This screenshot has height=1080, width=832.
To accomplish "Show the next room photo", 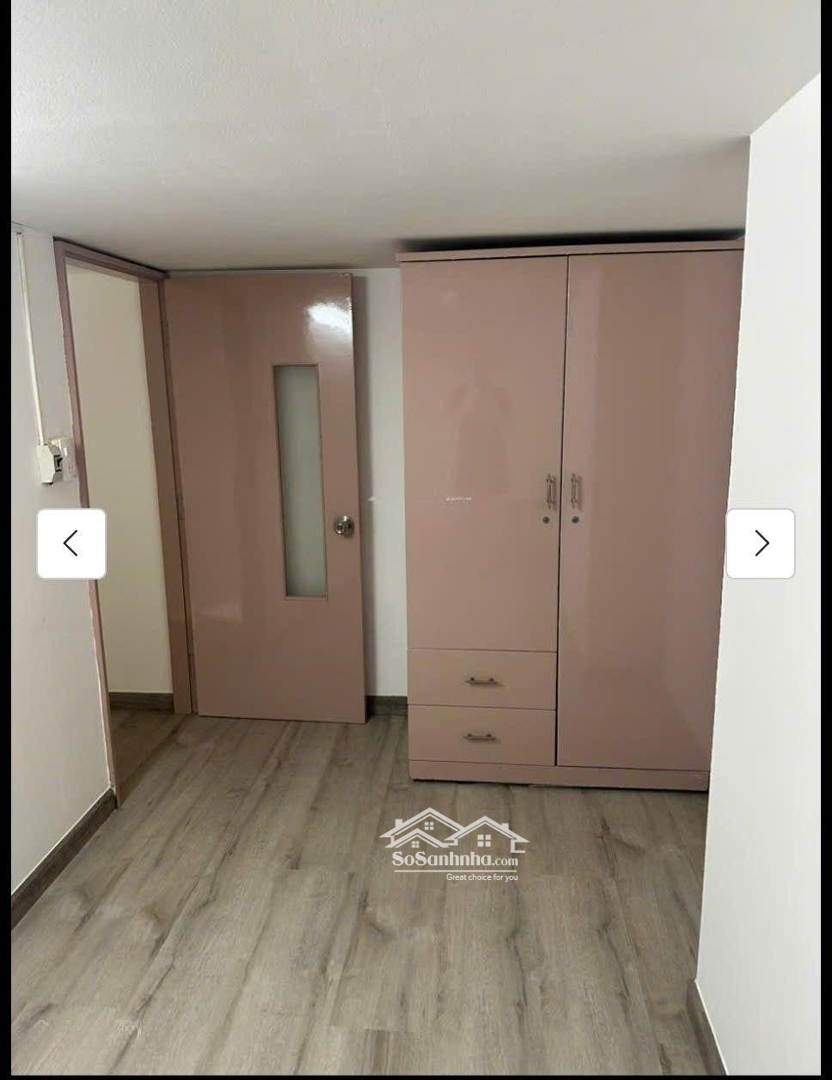I will (x=760, y=543).
